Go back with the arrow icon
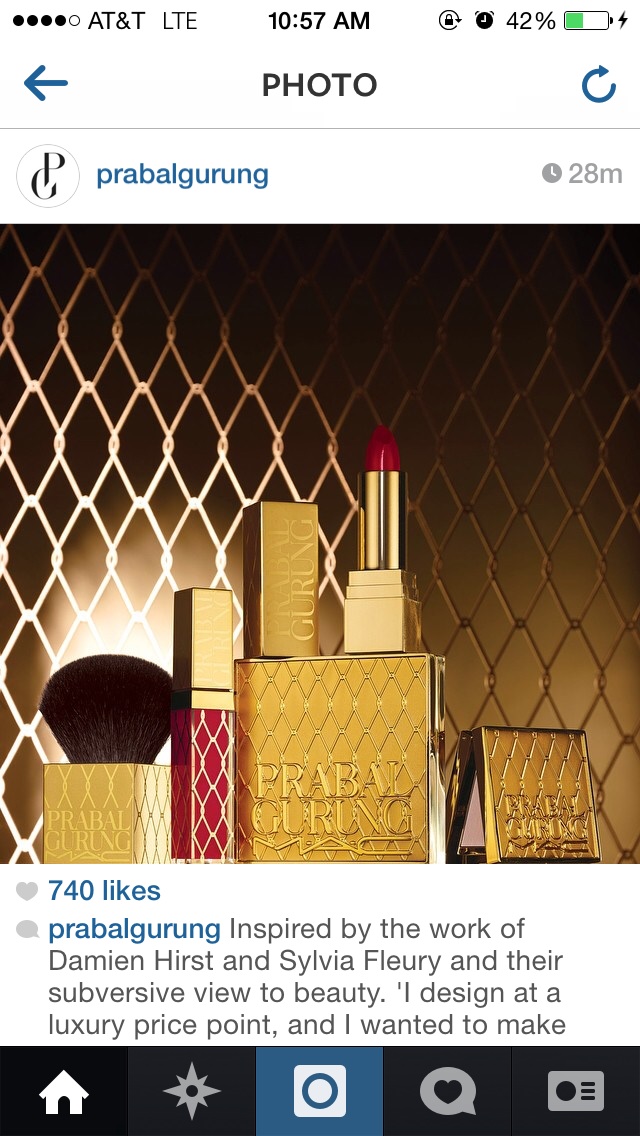Screen dimensions: 640x1136 (46, 83)
